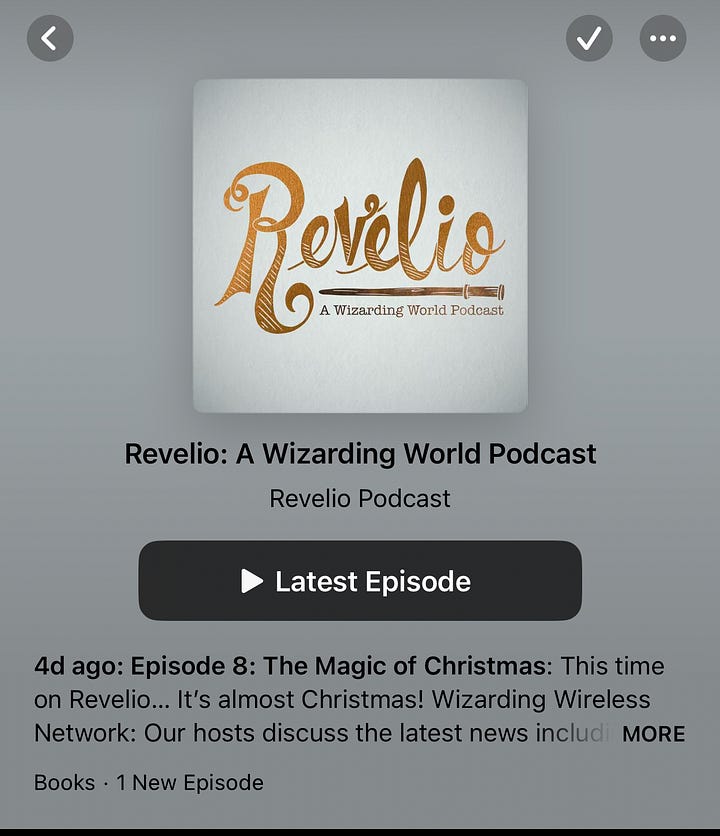The height and width of the screenshot is (836, 720).
Task: Play the Latest Episode
Action: tap(360, 581)
